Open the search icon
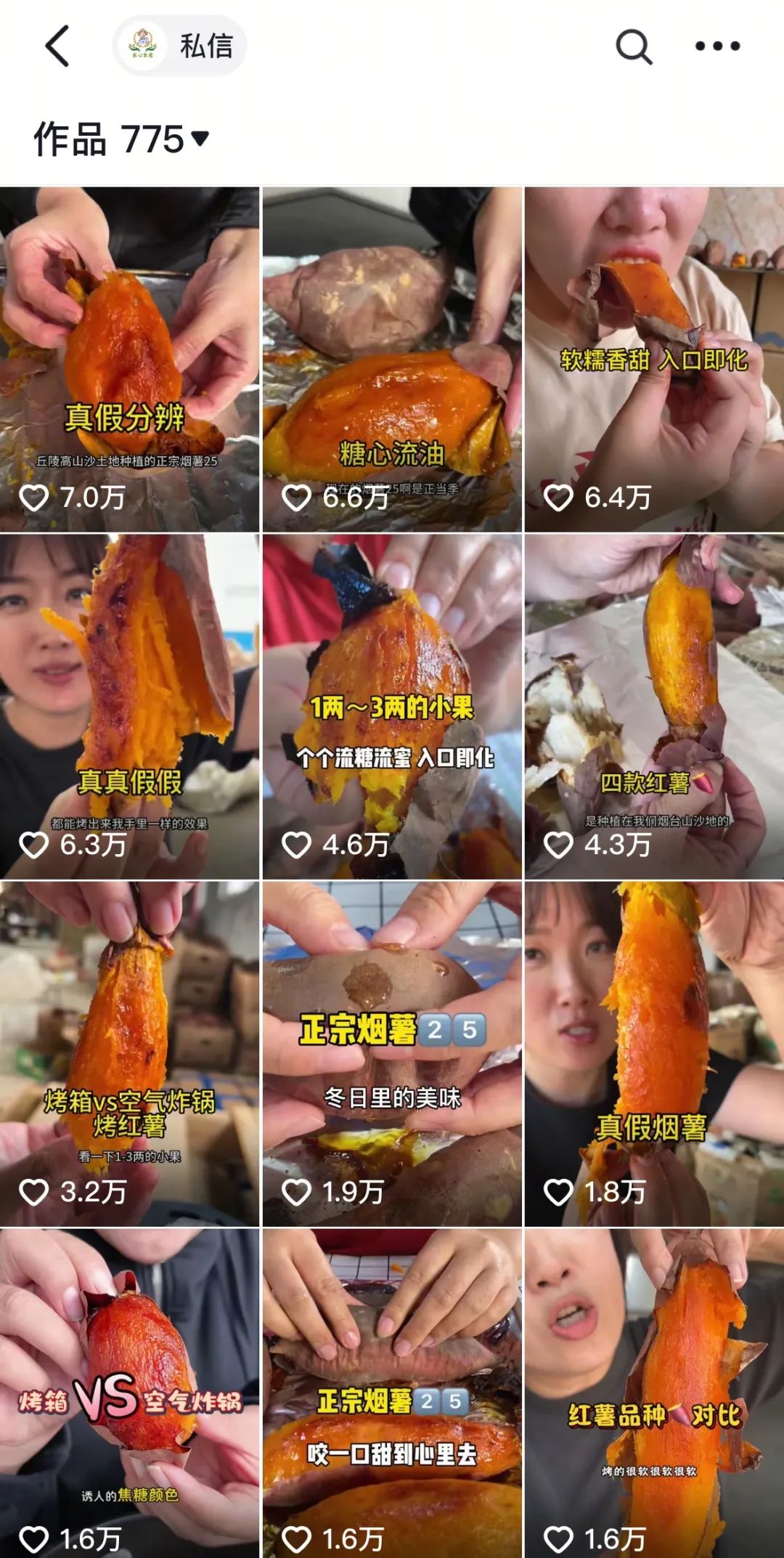Image resolution: width=784 pixels, height=1558 pixels. tap(633, 46)
